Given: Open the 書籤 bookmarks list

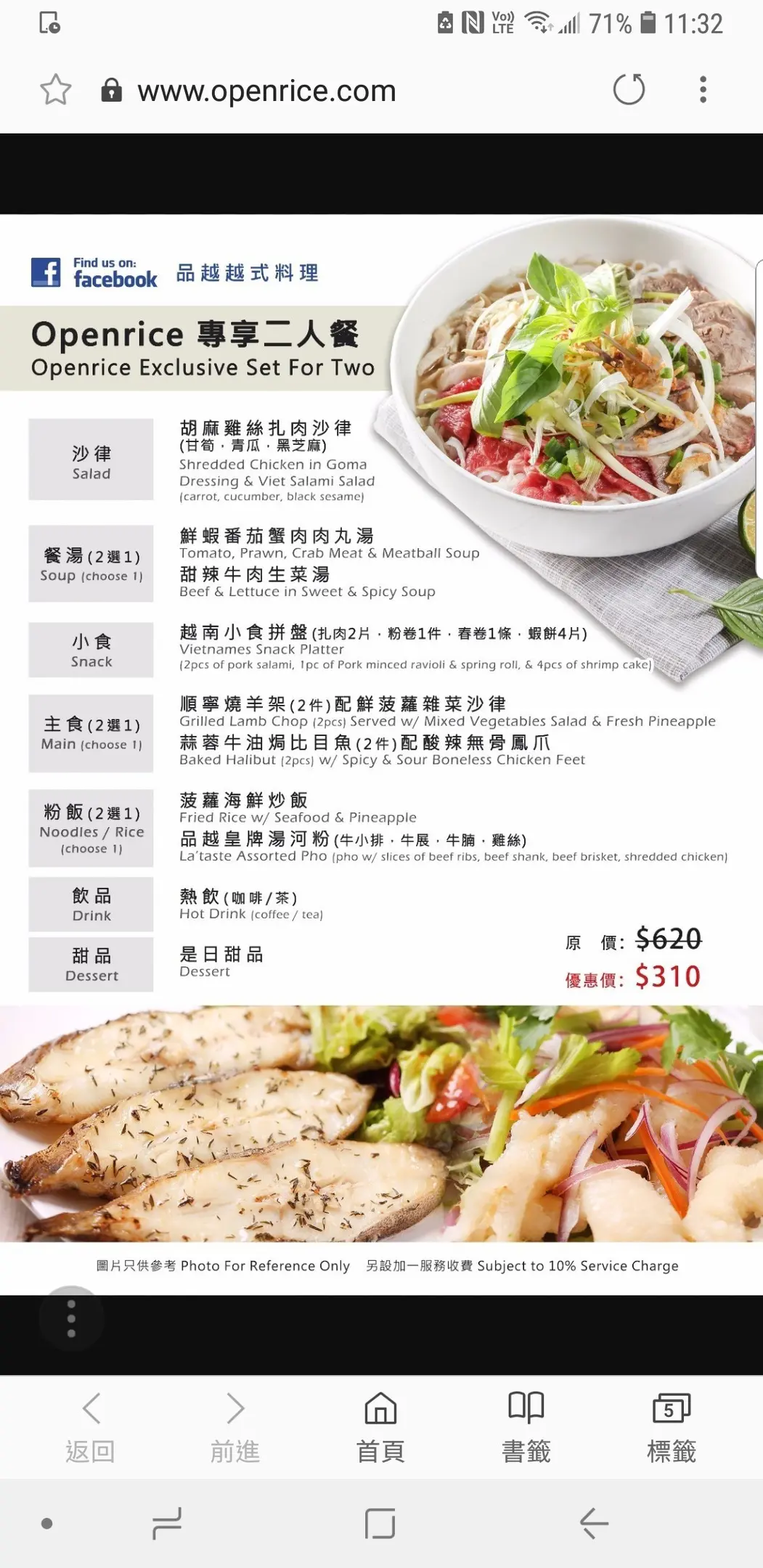Looking at the screenshot, I should 526,1426.
